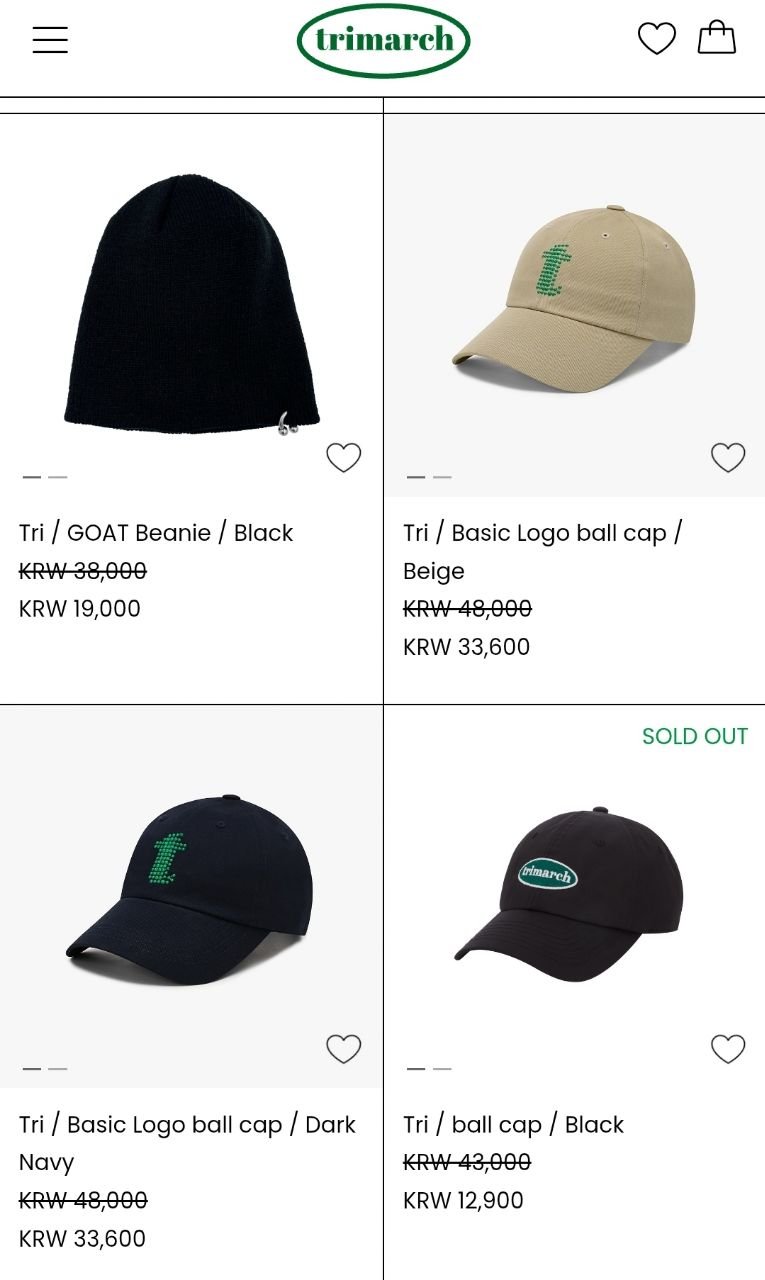The height and width of the screenshot is (1280, 765).
Task: Add GOAT Beanie Black to wishlist
Action: (343, 458)
